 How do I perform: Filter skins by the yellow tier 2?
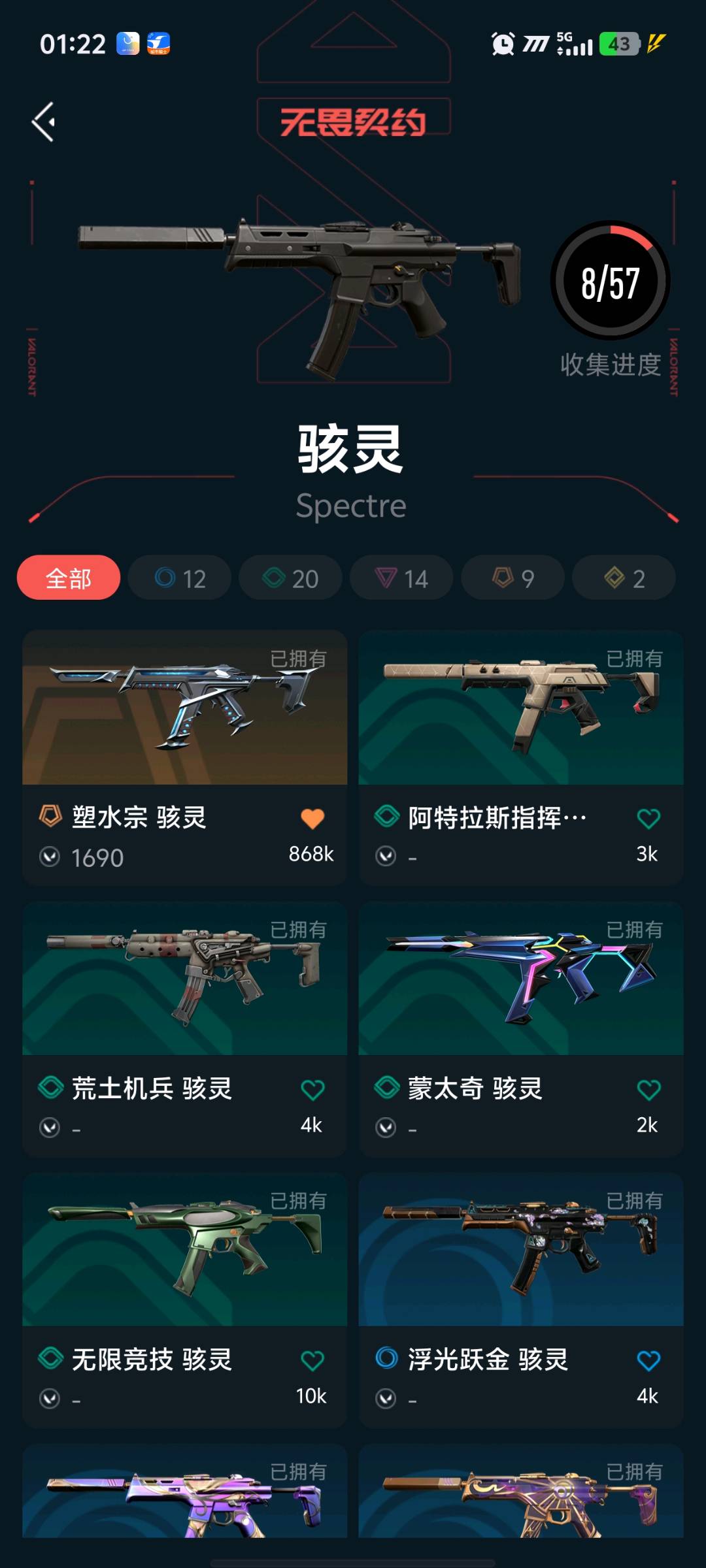point(624,578)
